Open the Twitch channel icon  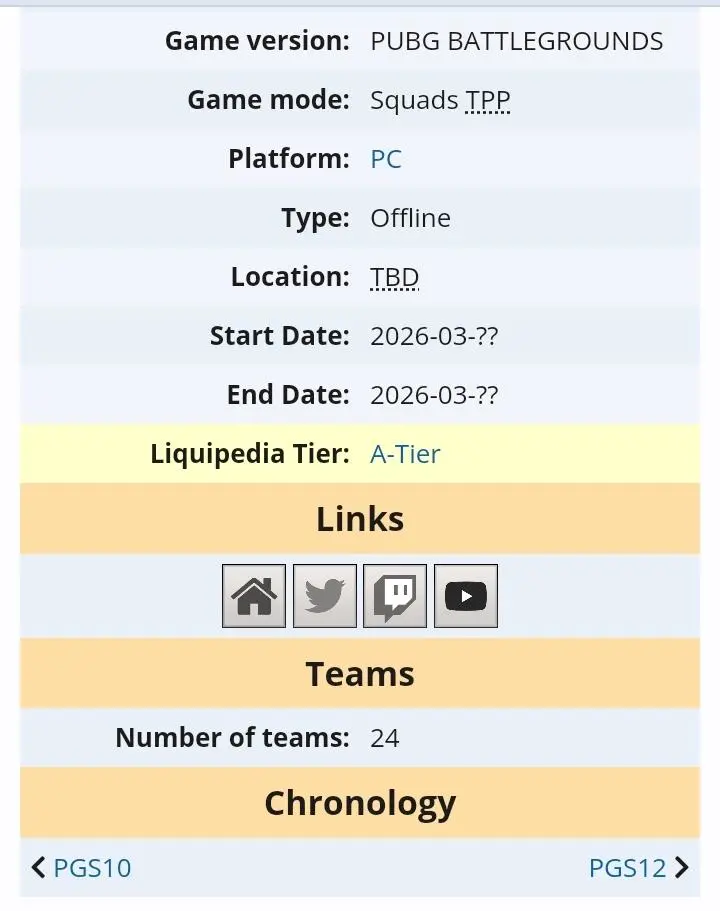click(395, 596)
